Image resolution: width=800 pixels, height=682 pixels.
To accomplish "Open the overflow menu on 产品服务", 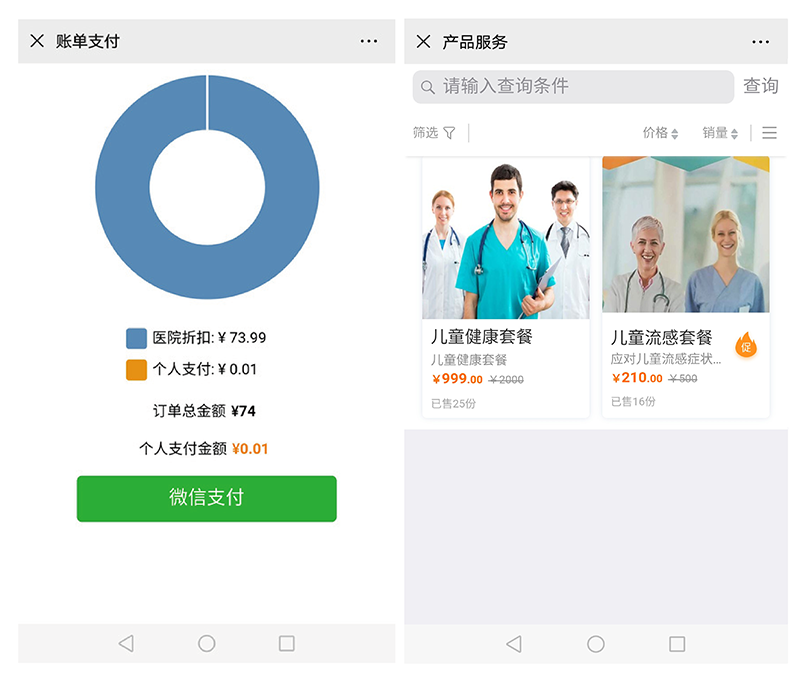I will (x=760, y=41).
